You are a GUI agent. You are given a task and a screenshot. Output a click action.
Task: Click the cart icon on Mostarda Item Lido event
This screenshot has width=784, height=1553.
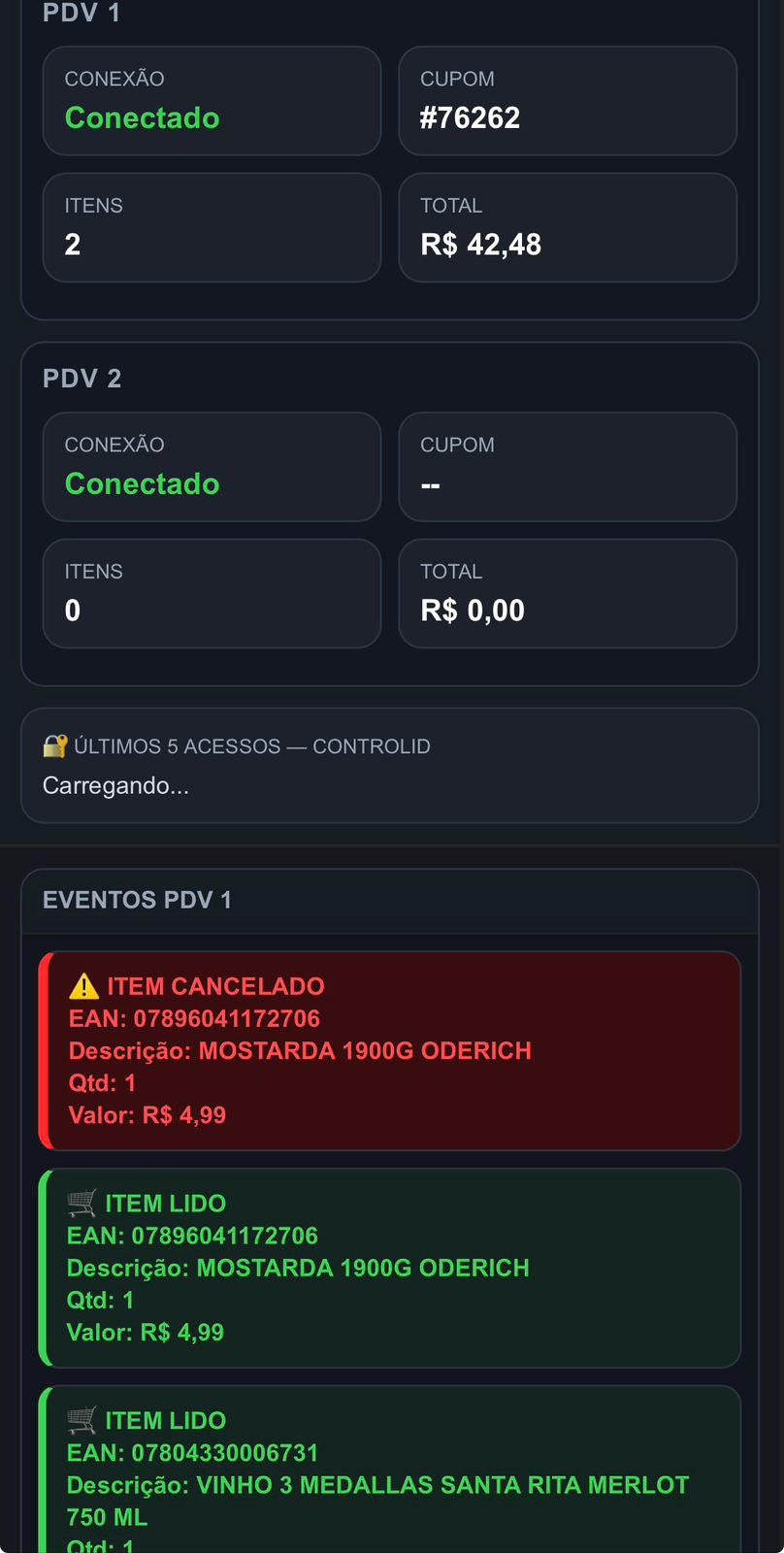pos(83,1203)
